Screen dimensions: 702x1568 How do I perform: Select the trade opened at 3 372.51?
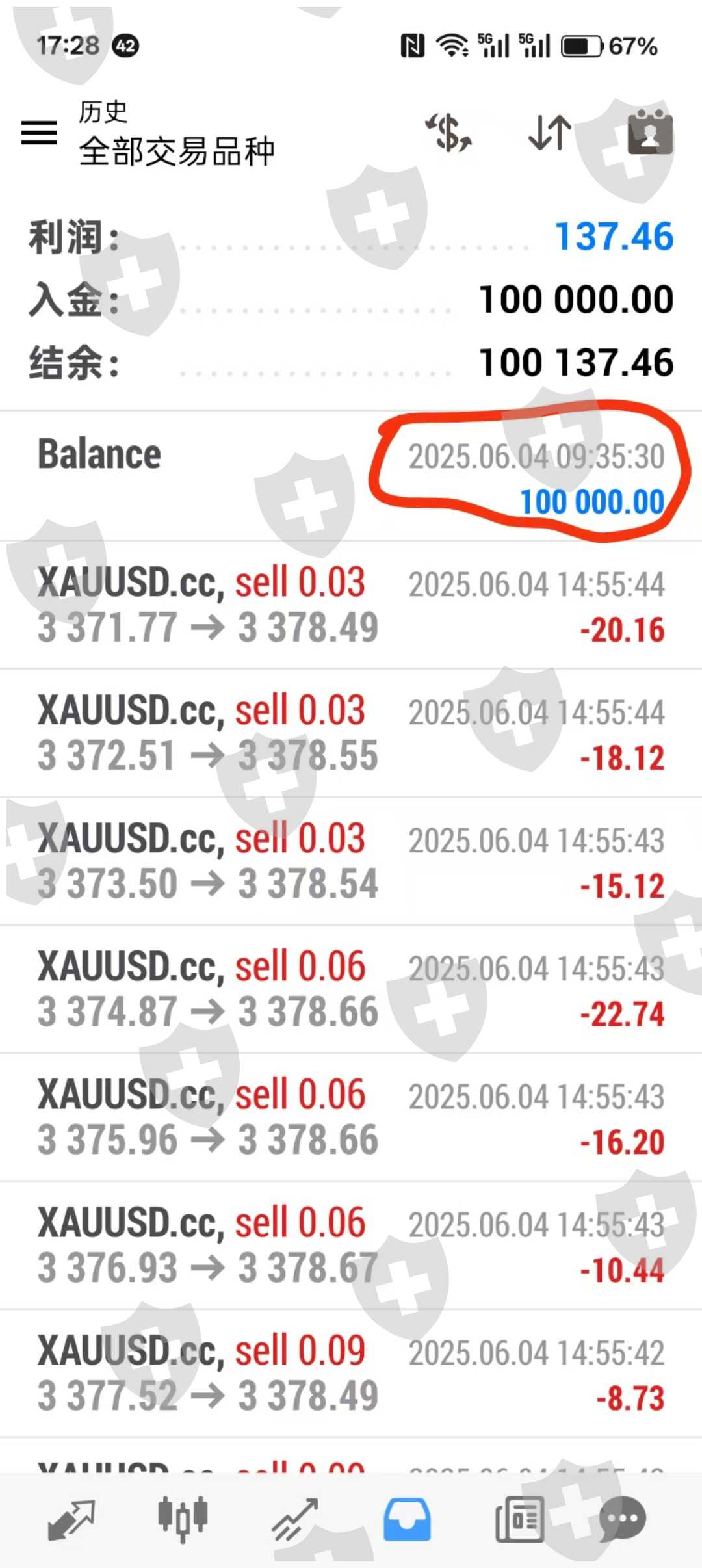tap(351, 733)
